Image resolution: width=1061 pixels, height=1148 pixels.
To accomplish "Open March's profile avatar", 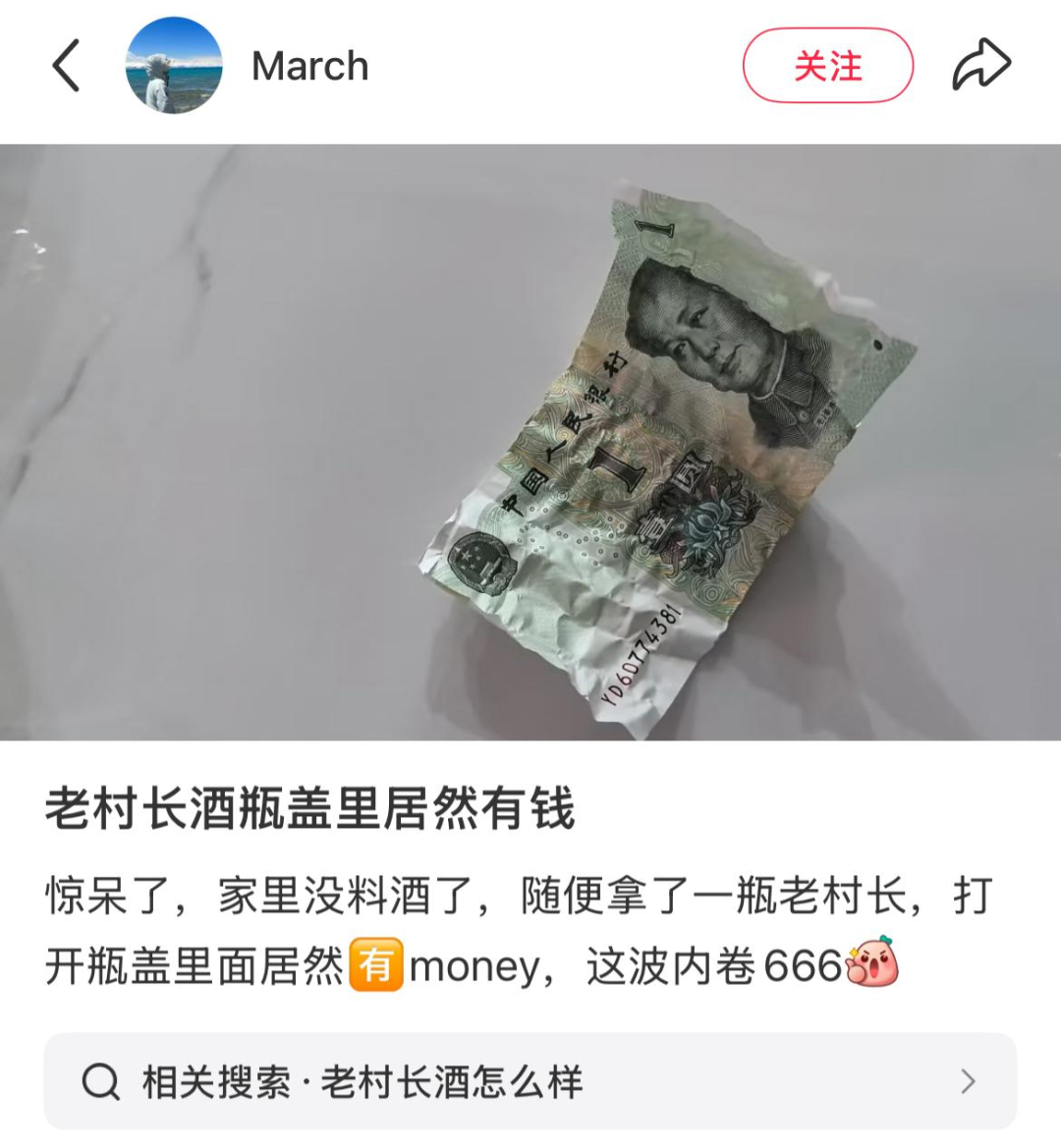I will click(x=174, y=66).
